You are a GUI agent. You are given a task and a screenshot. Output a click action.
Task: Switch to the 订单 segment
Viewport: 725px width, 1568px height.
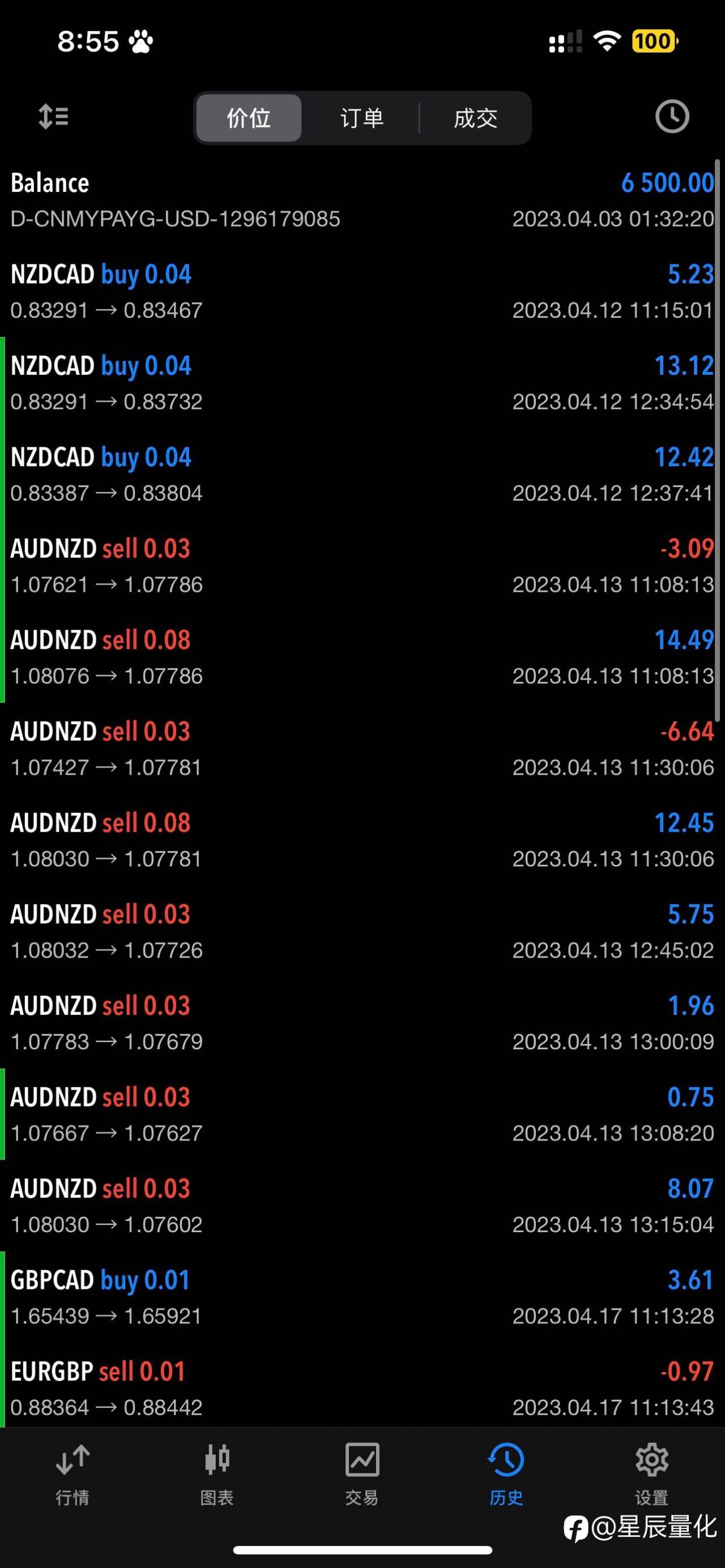tap(361, 117)
